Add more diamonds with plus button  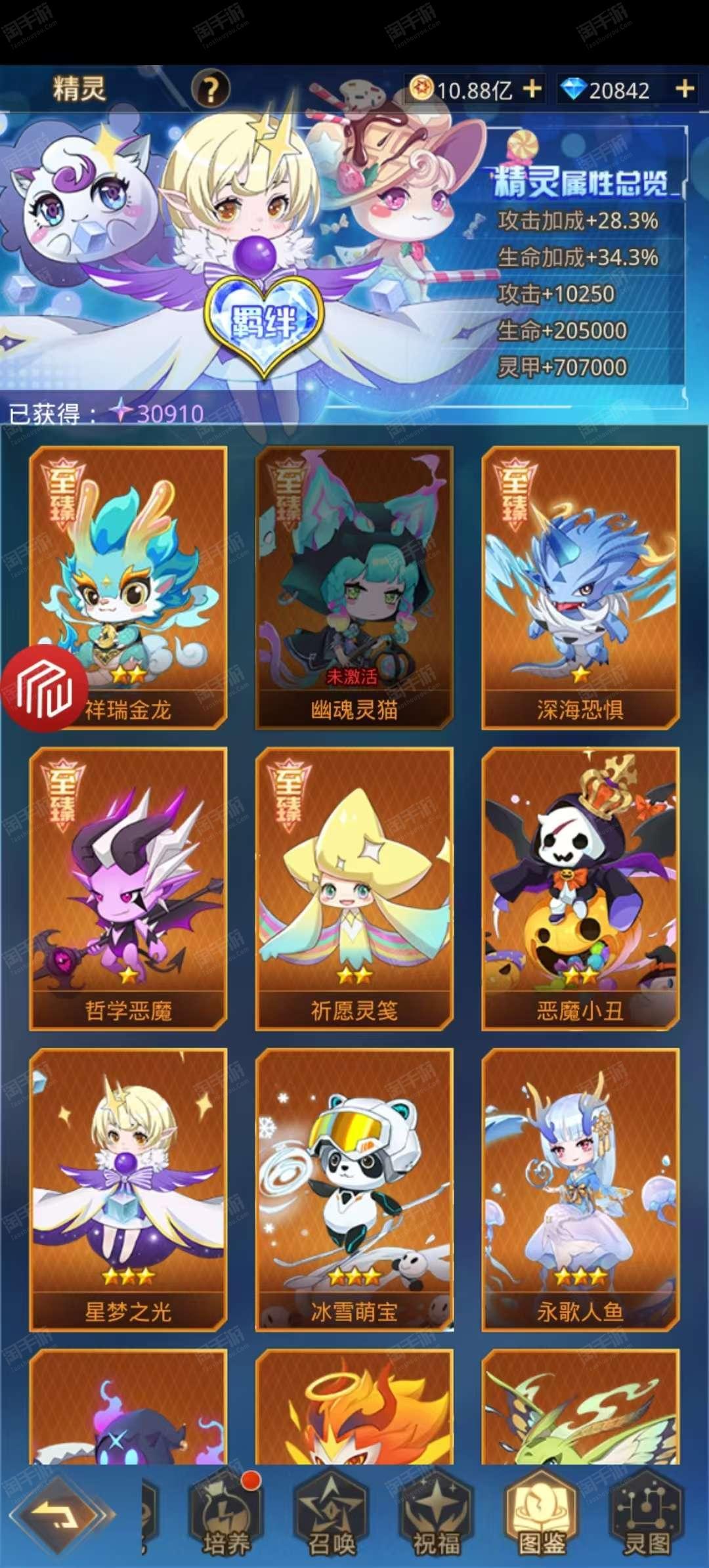tap(684, 88)
